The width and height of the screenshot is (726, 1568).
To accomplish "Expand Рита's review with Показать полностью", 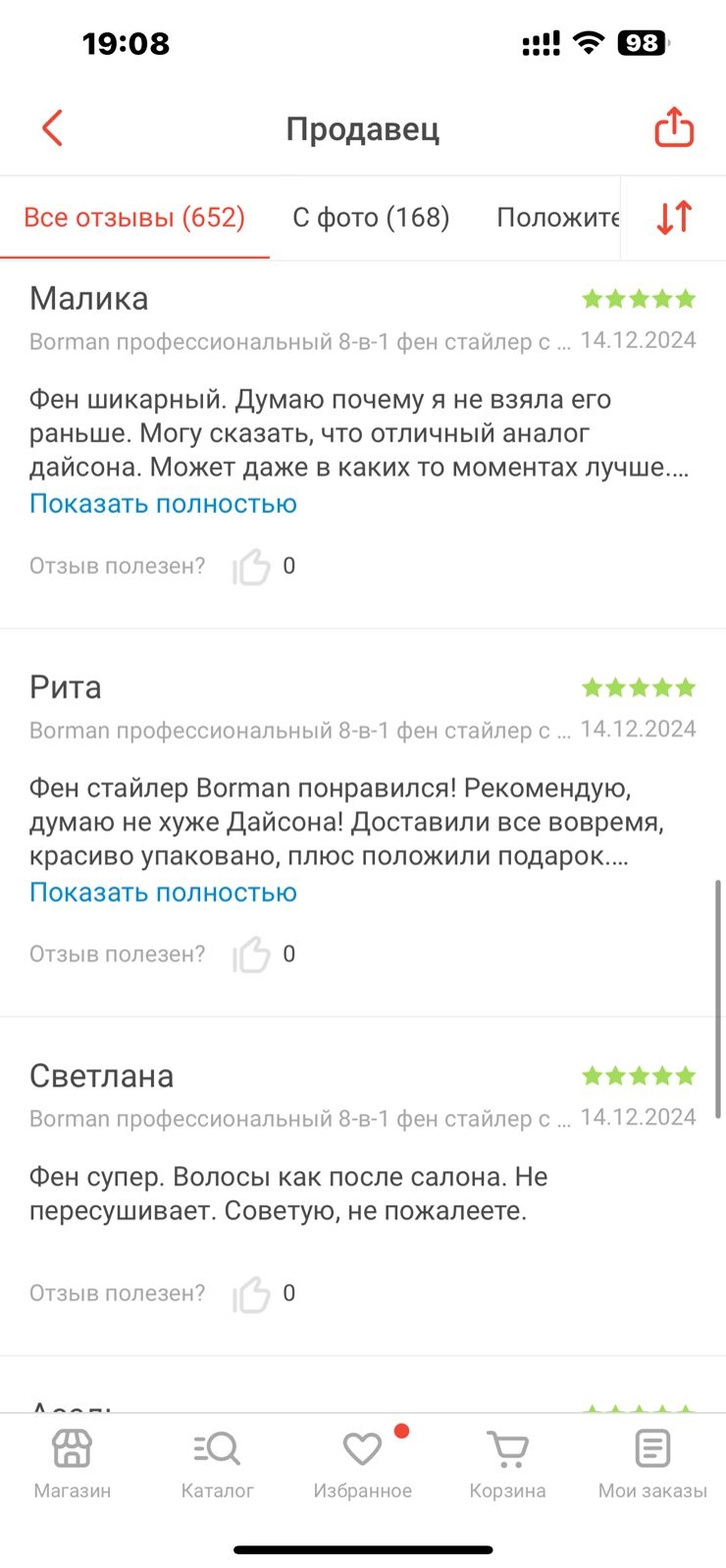I will (x=163, y=891).
